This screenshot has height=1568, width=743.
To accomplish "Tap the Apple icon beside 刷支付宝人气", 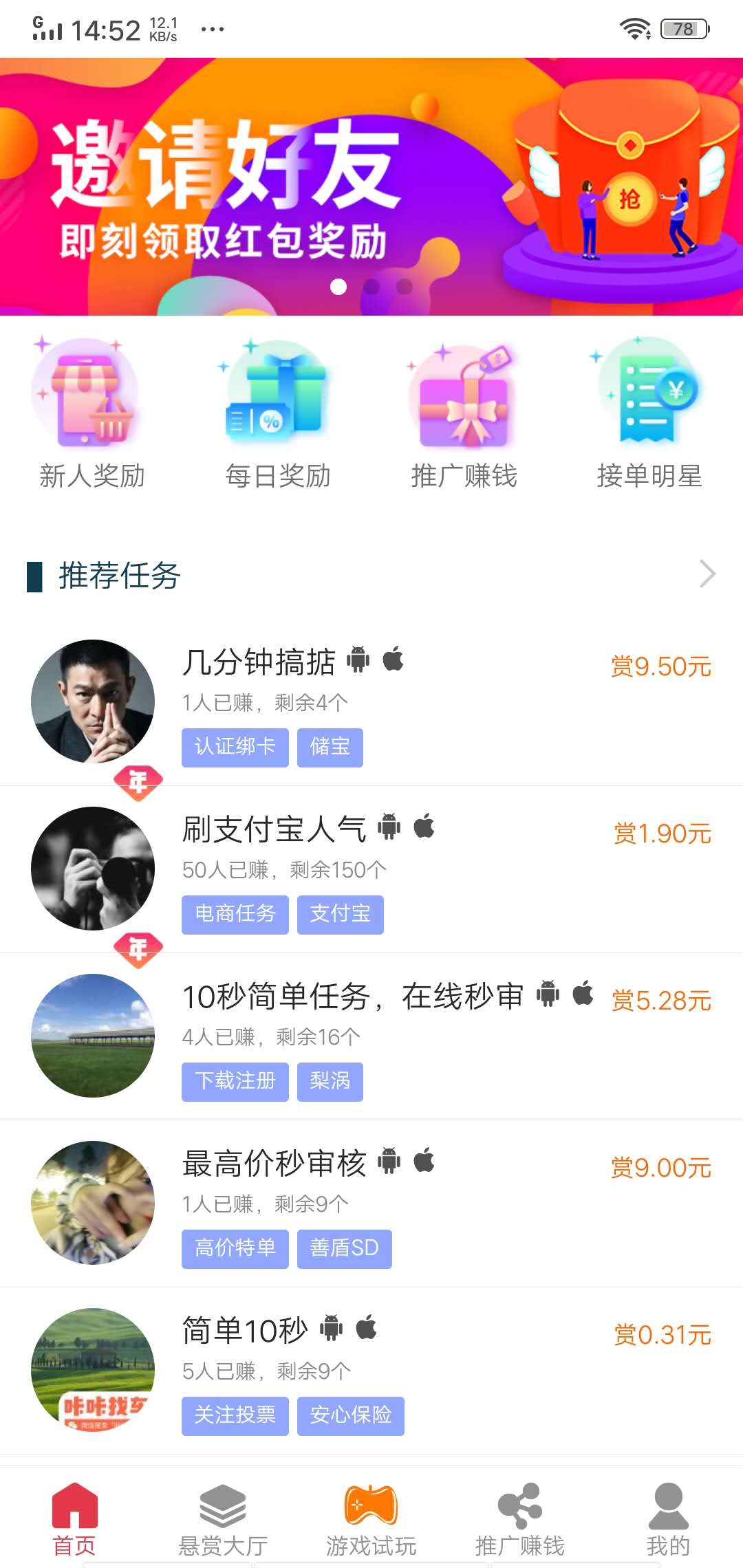I will 424,829.
